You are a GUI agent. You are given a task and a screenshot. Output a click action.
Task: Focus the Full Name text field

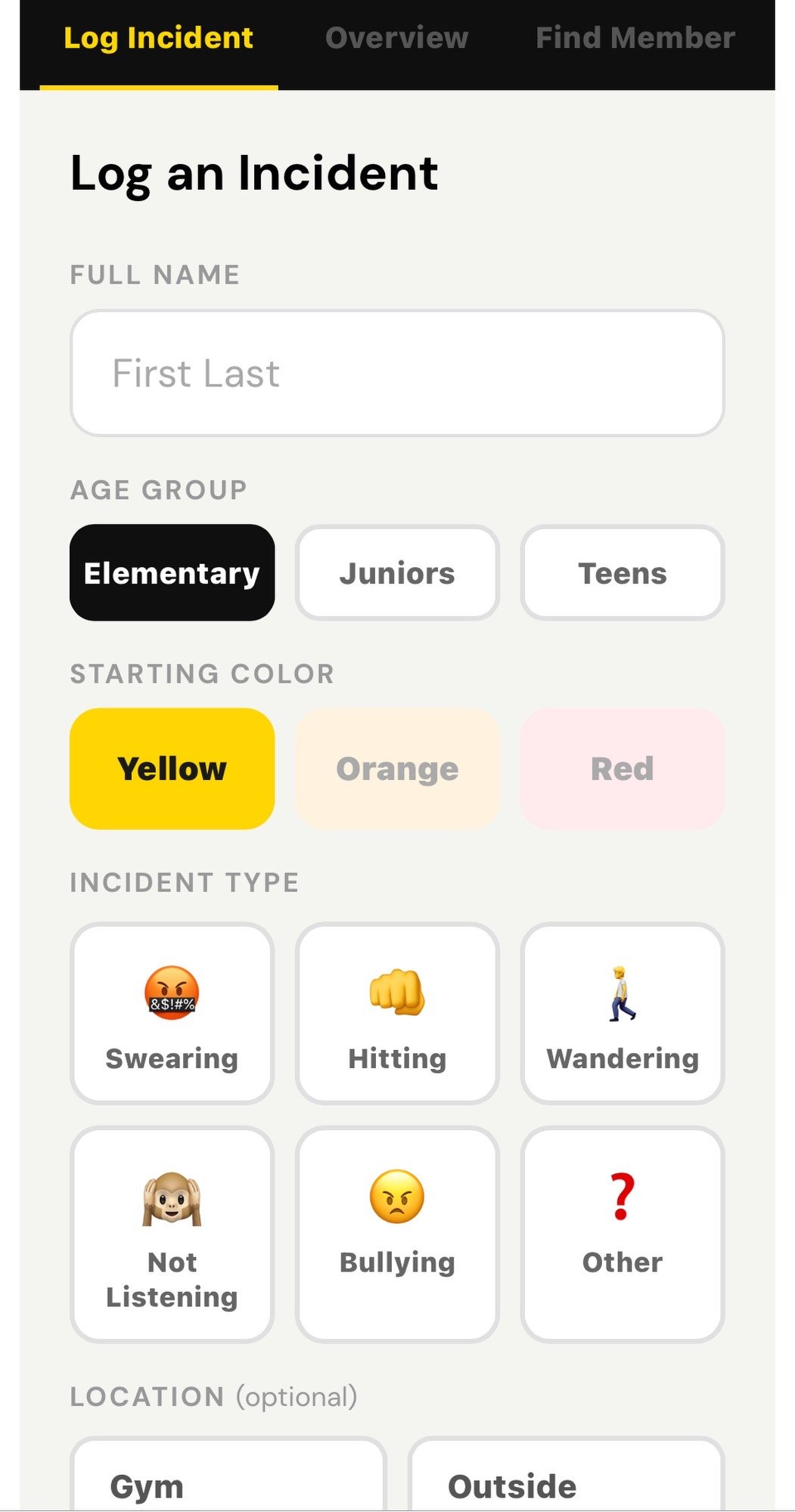[397, 373]
